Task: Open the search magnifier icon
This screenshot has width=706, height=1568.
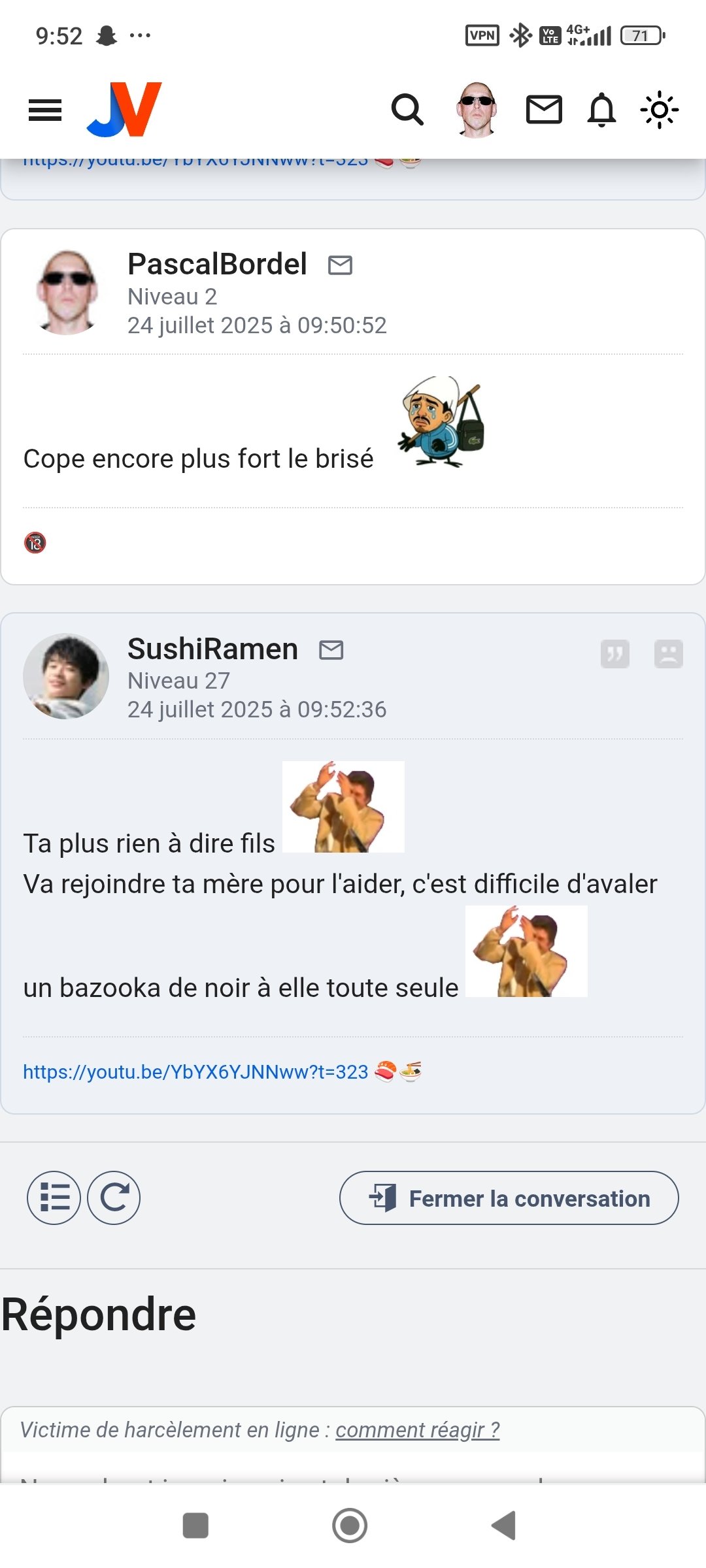Action: [x=407, y=110]
